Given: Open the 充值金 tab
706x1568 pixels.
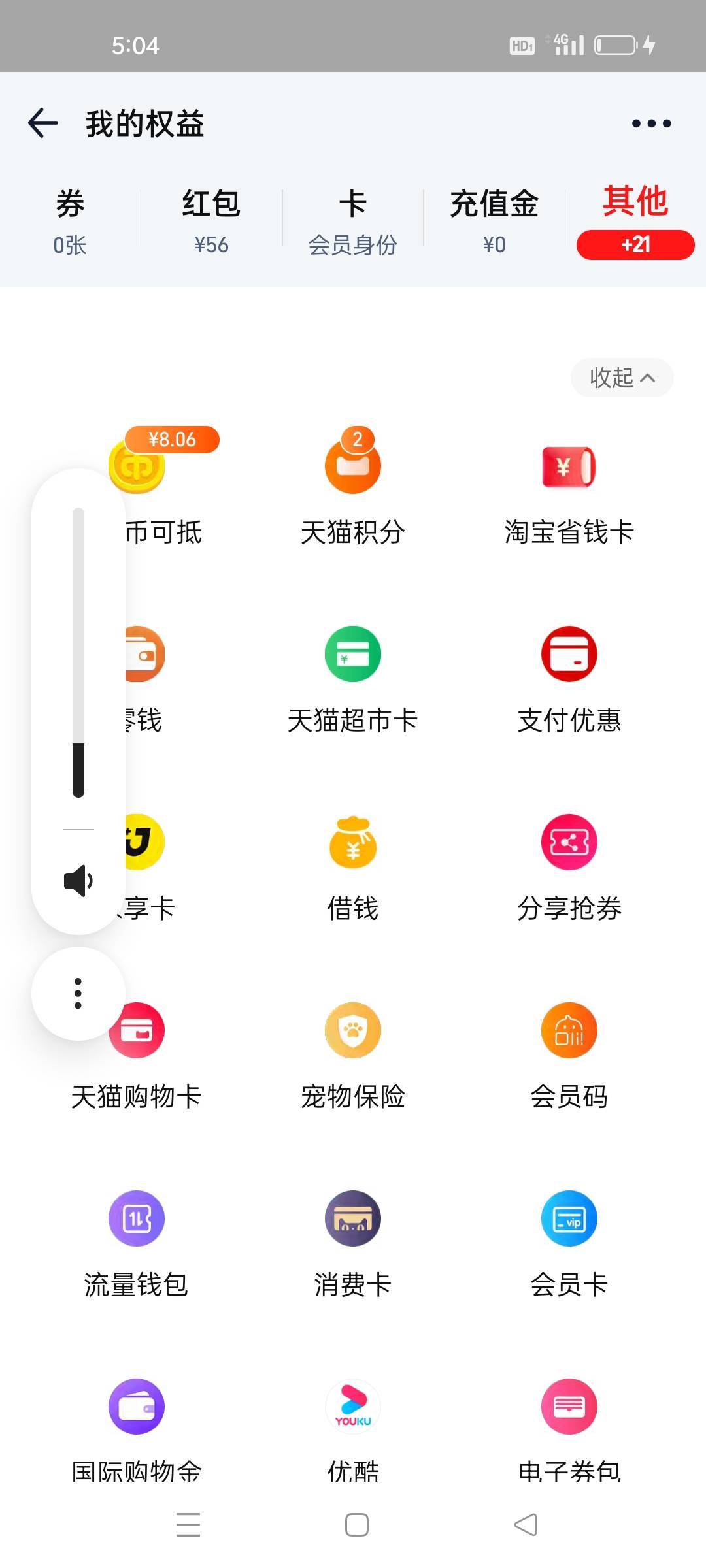Looking at the screenshot, I should [x=494, y=221].
